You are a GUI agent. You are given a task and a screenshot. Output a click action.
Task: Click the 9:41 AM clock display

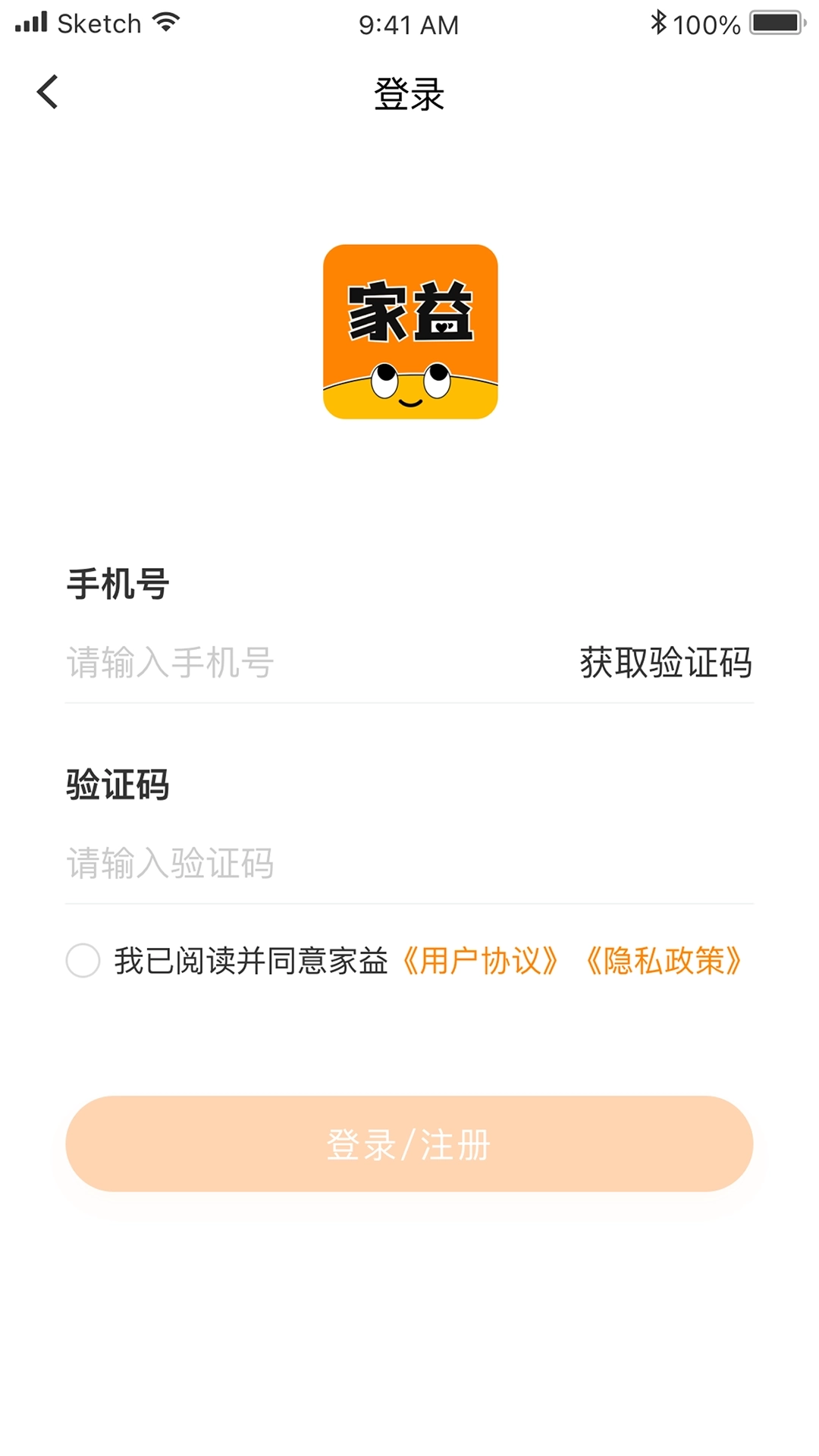click(409, 25)
